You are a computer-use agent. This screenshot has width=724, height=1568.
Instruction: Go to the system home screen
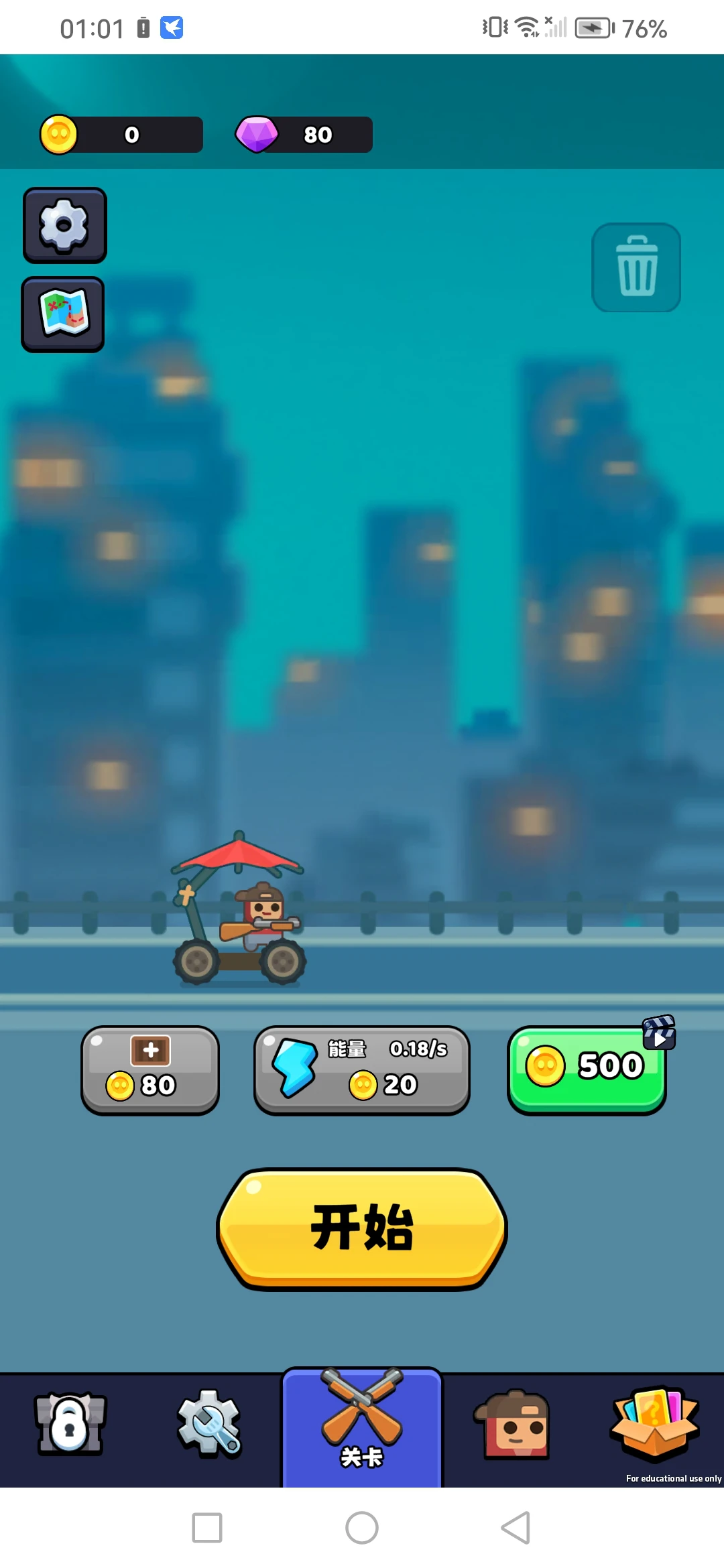(362, 1528)
